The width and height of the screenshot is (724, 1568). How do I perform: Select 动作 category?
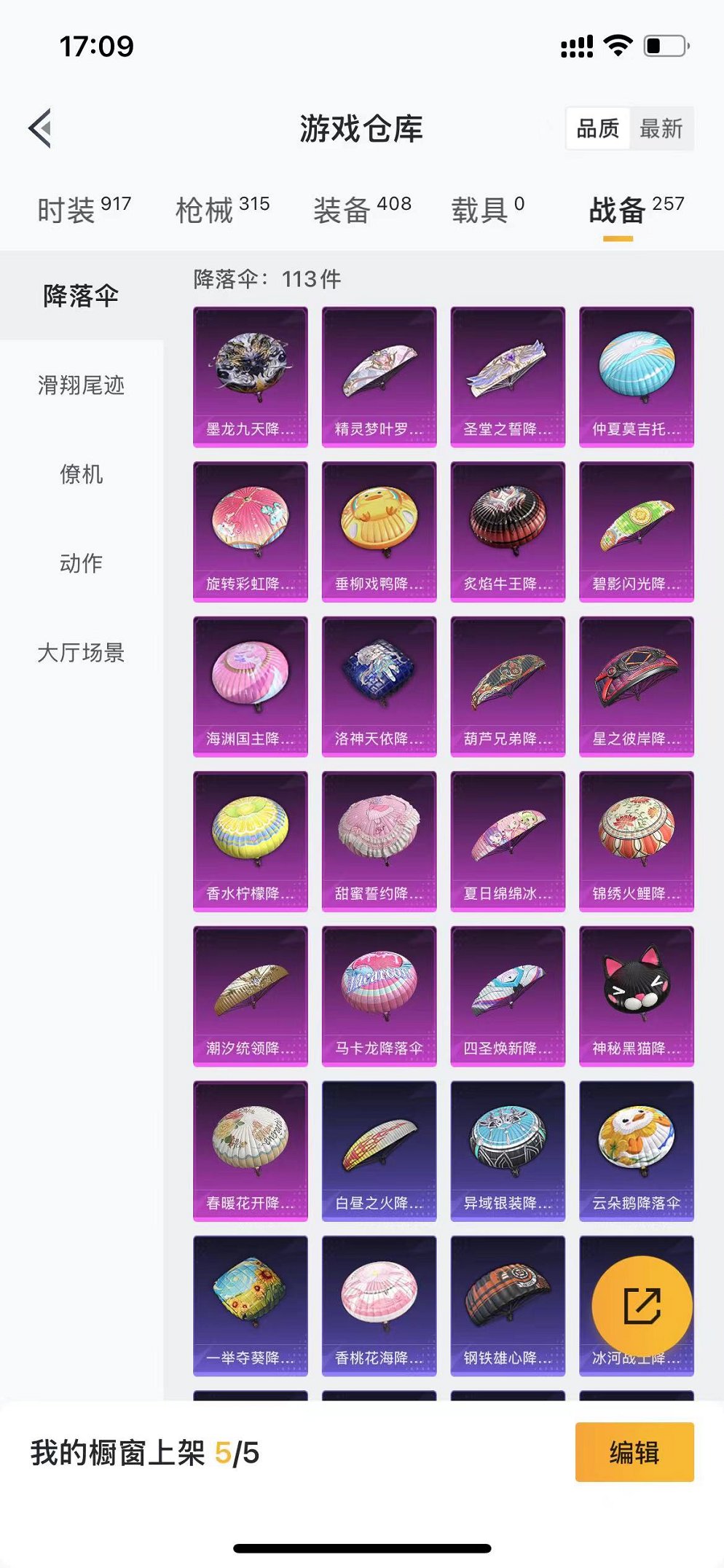point(82,563)
